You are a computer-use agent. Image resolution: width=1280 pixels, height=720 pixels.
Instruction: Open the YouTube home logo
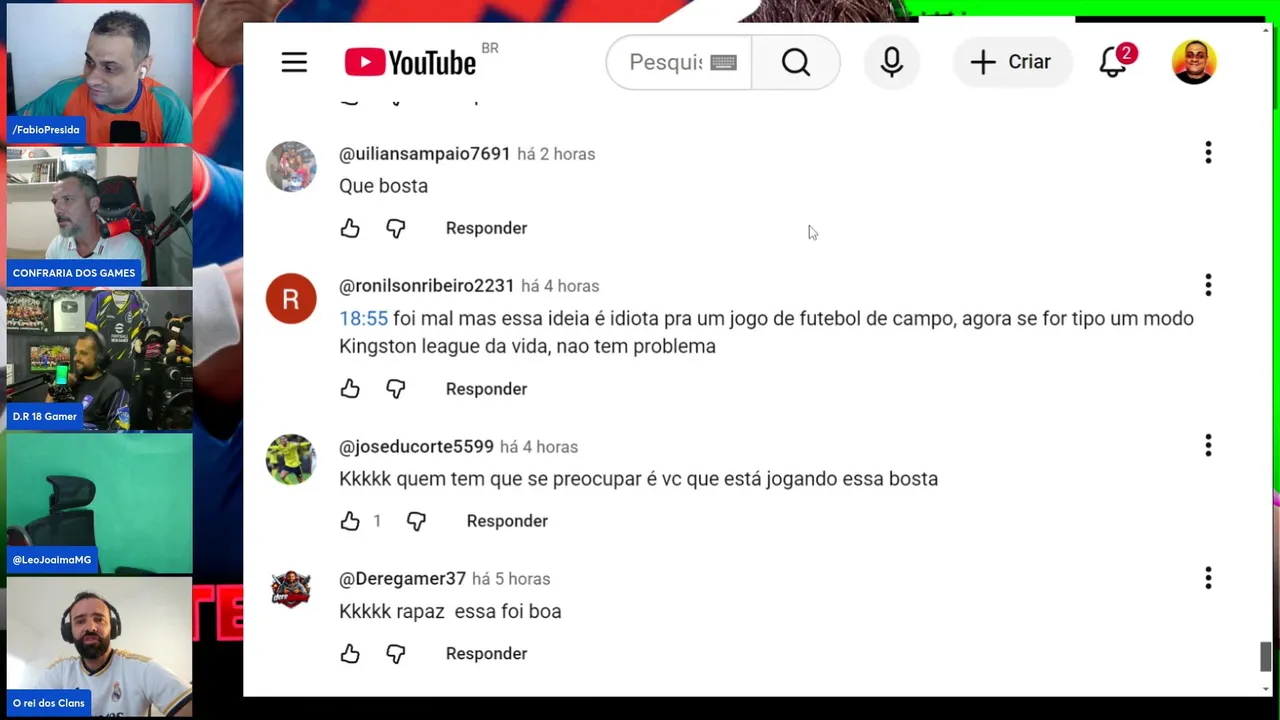click(410, 62)
